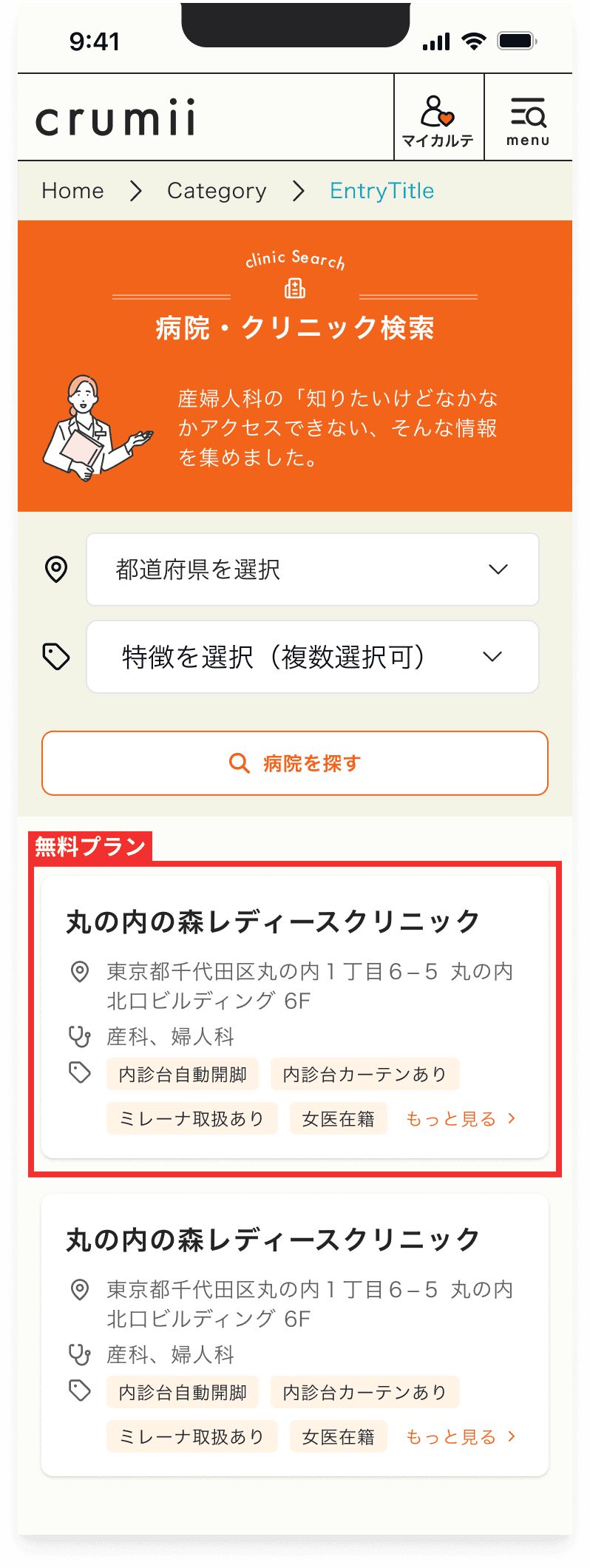
Task: Click the location pin icon beside prefecture selector
Action: (57, 570)
